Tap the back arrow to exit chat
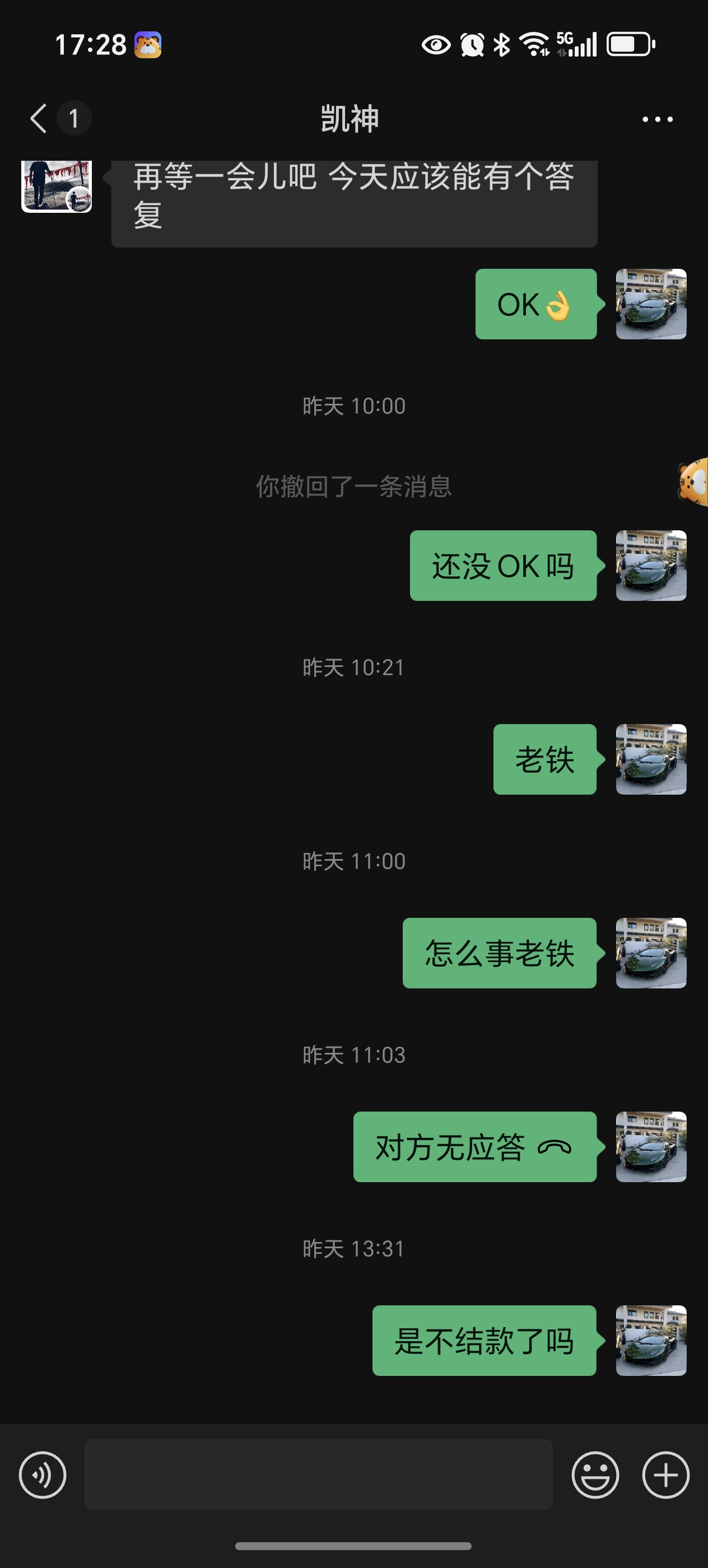Screen dimensions: 708x1568 36,119
